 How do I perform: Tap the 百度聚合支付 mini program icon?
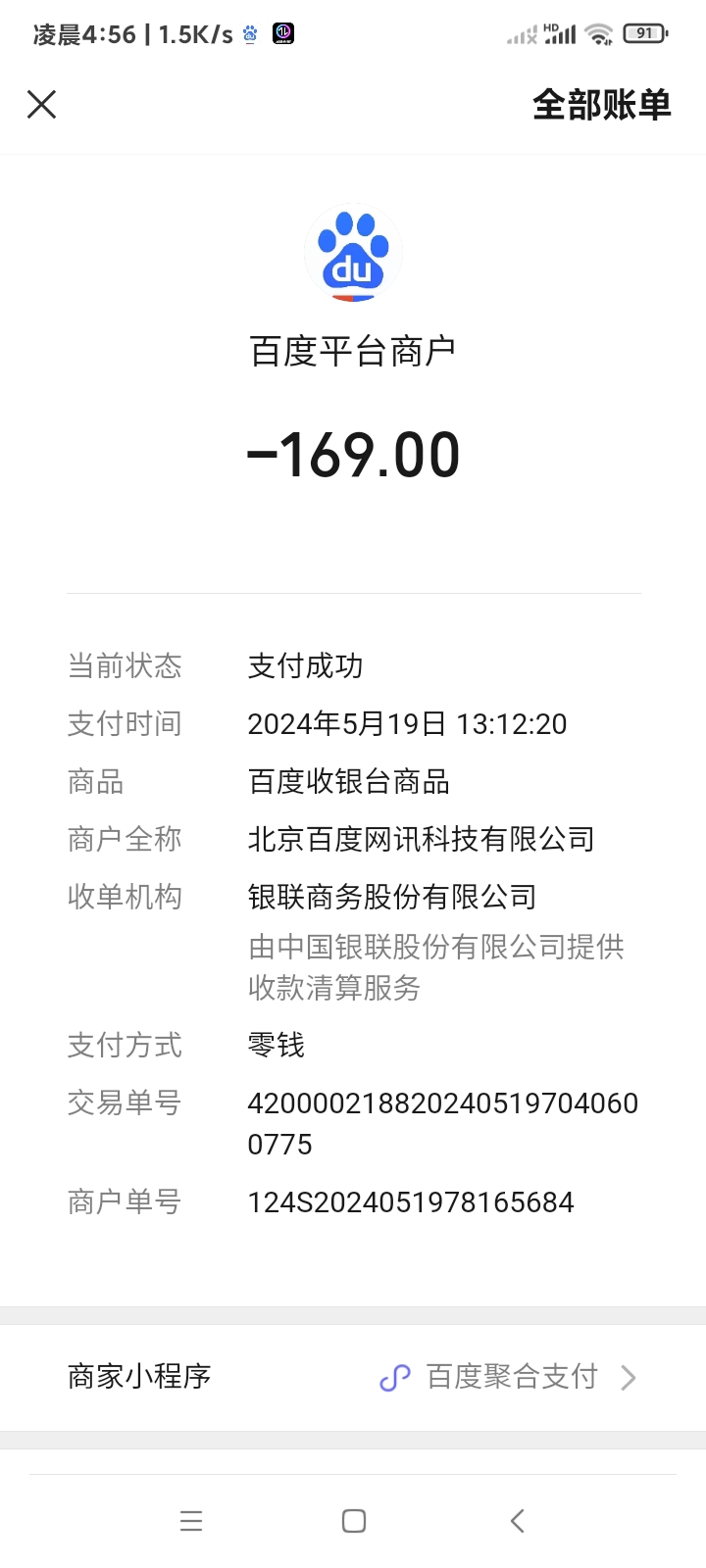(x=395, y=1377)
